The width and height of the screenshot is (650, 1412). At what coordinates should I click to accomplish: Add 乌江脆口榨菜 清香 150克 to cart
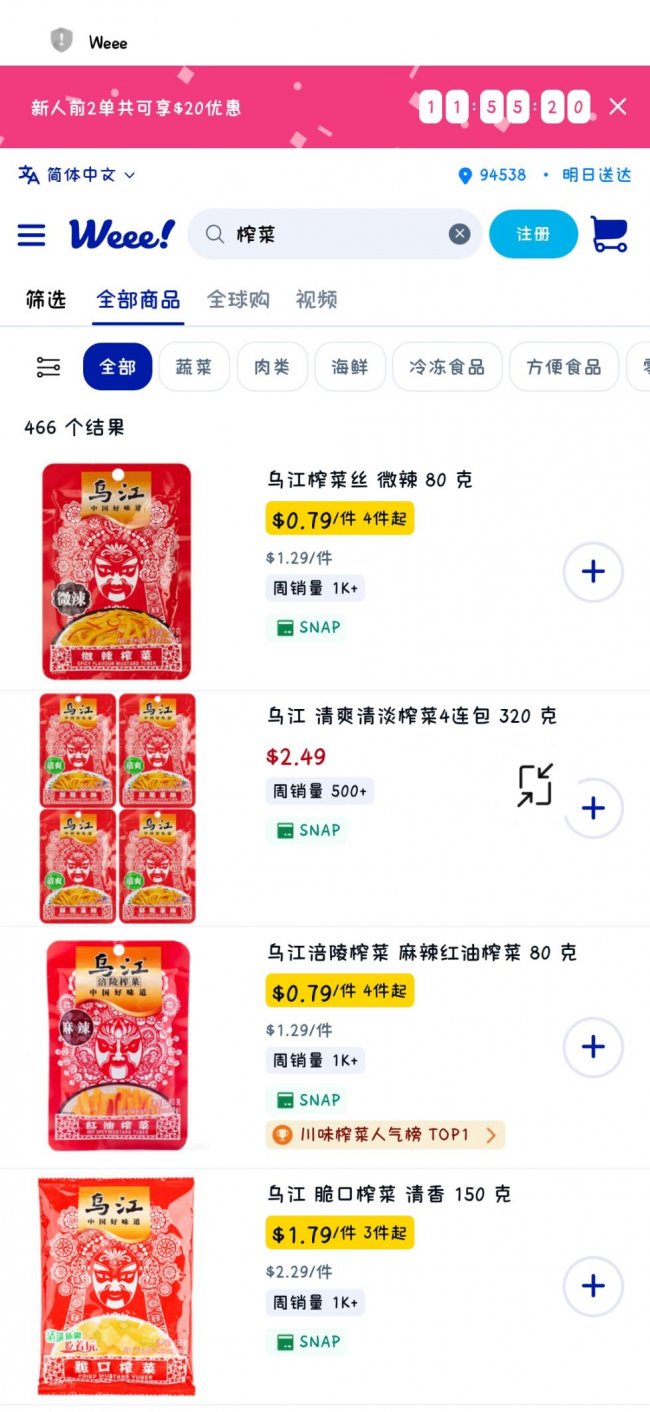pyautogui.click(x=593, y=1286)
